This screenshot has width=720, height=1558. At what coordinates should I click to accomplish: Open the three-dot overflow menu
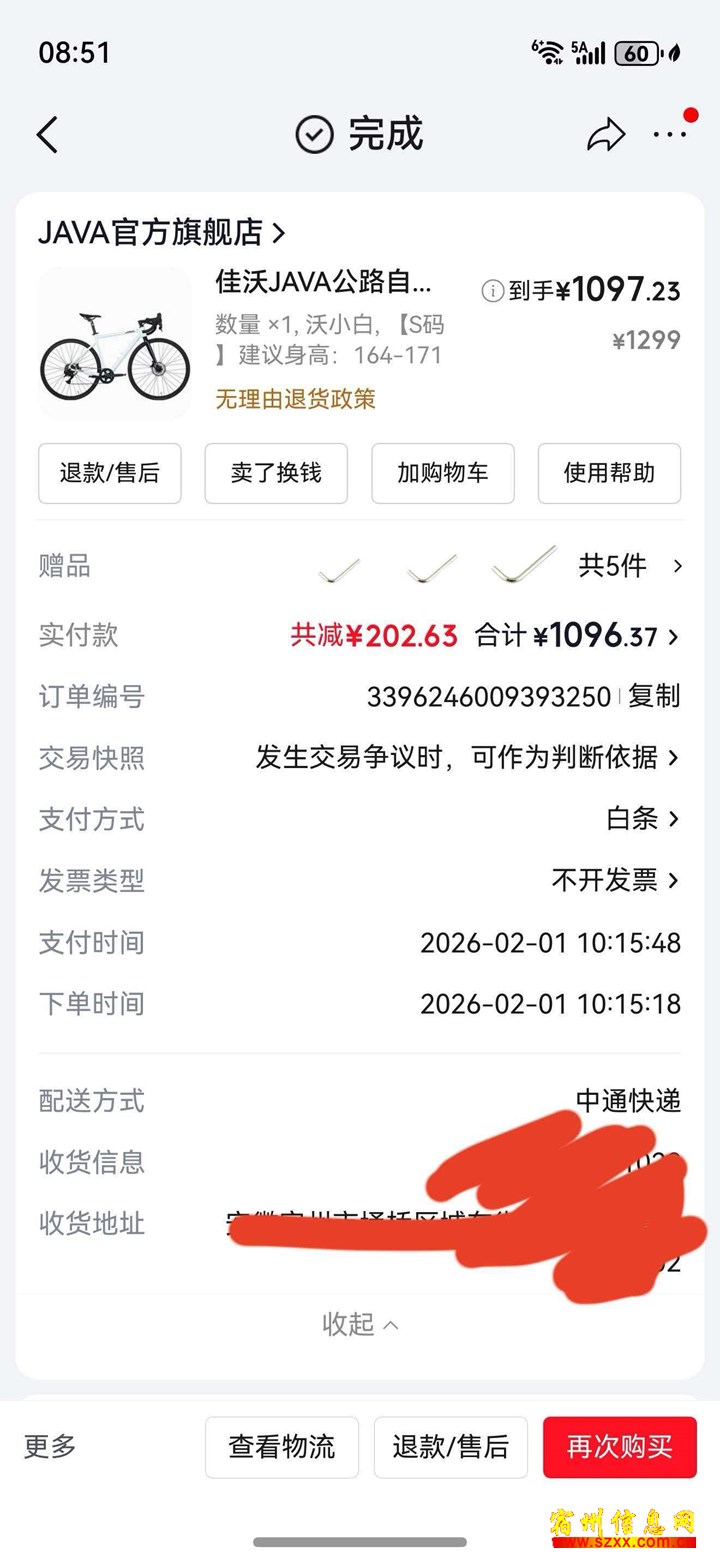point(669,135)
